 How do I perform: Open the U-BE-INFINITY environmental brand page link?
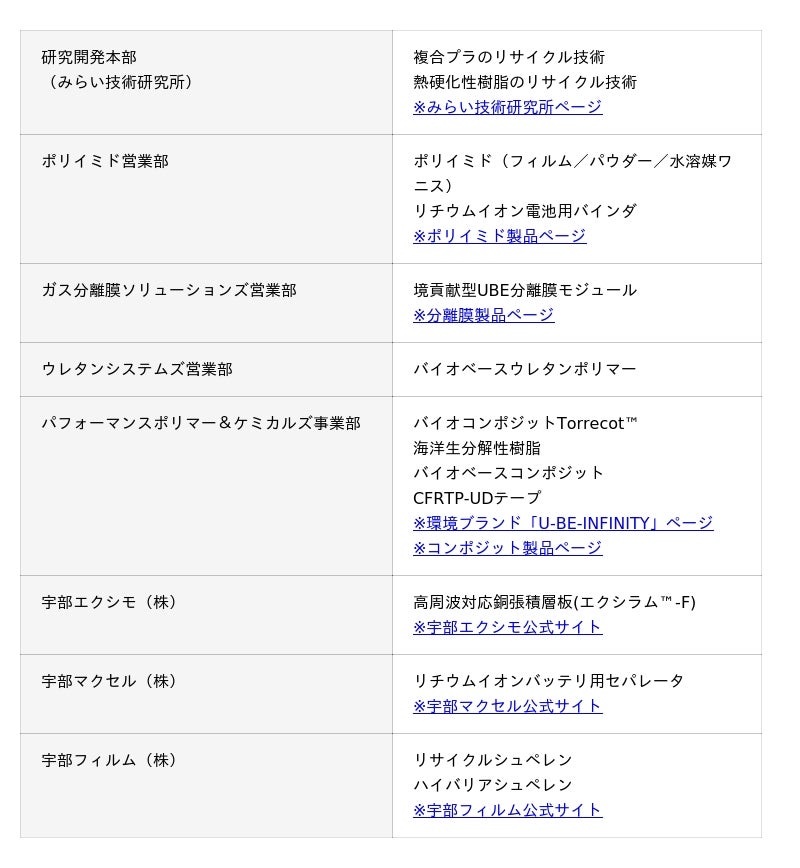563,523
